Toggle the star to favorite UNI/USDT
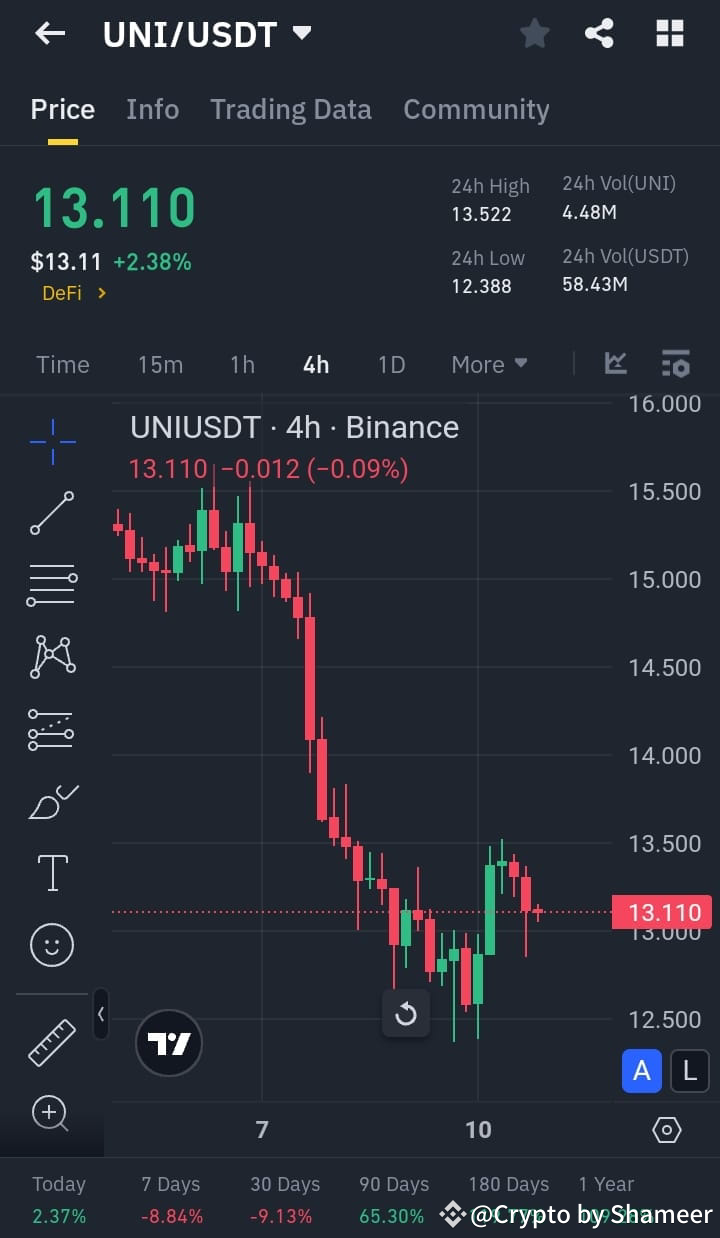Viewport: 720px width, 1238px height. pos(534,33)
